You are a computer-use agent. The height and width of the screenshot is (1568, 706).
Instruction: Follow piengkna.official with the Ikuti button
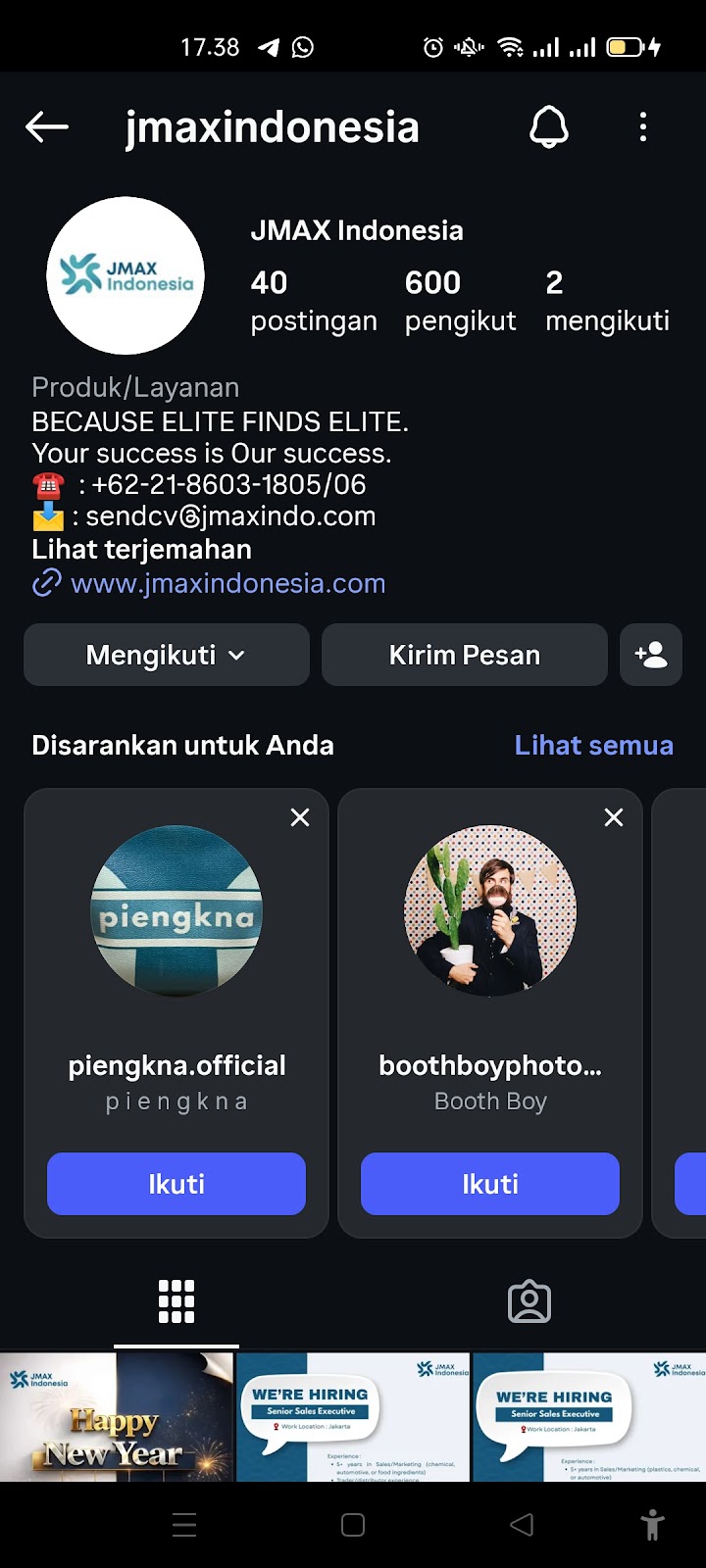coord(176,1184)
